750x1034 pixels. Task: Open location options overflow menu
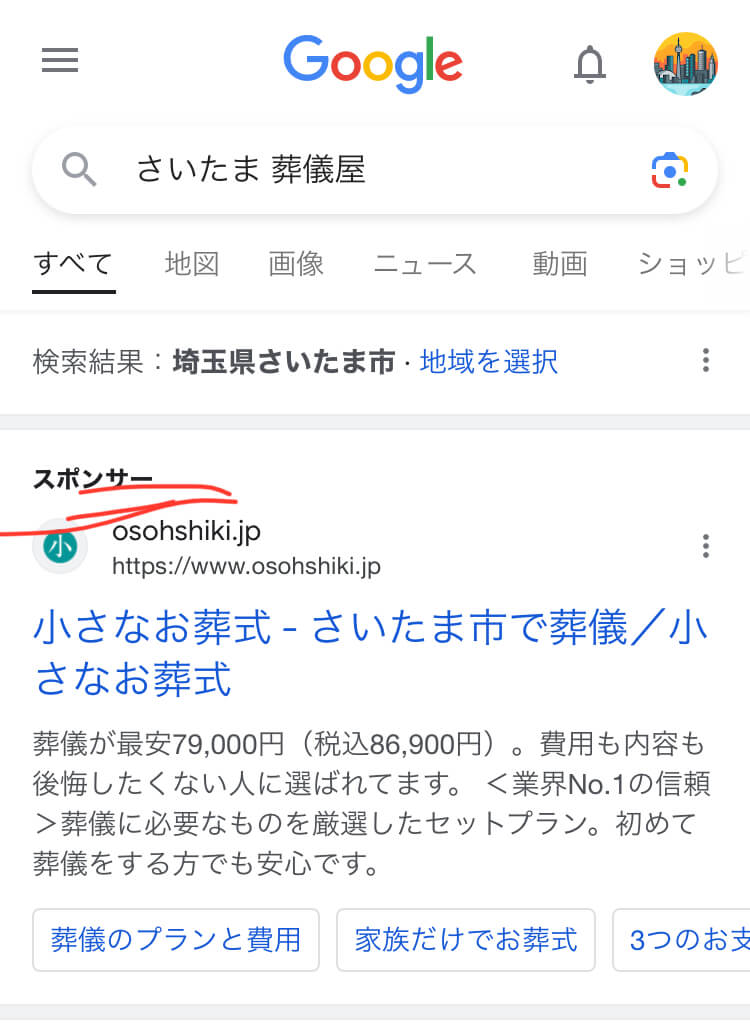click(706, 360)
